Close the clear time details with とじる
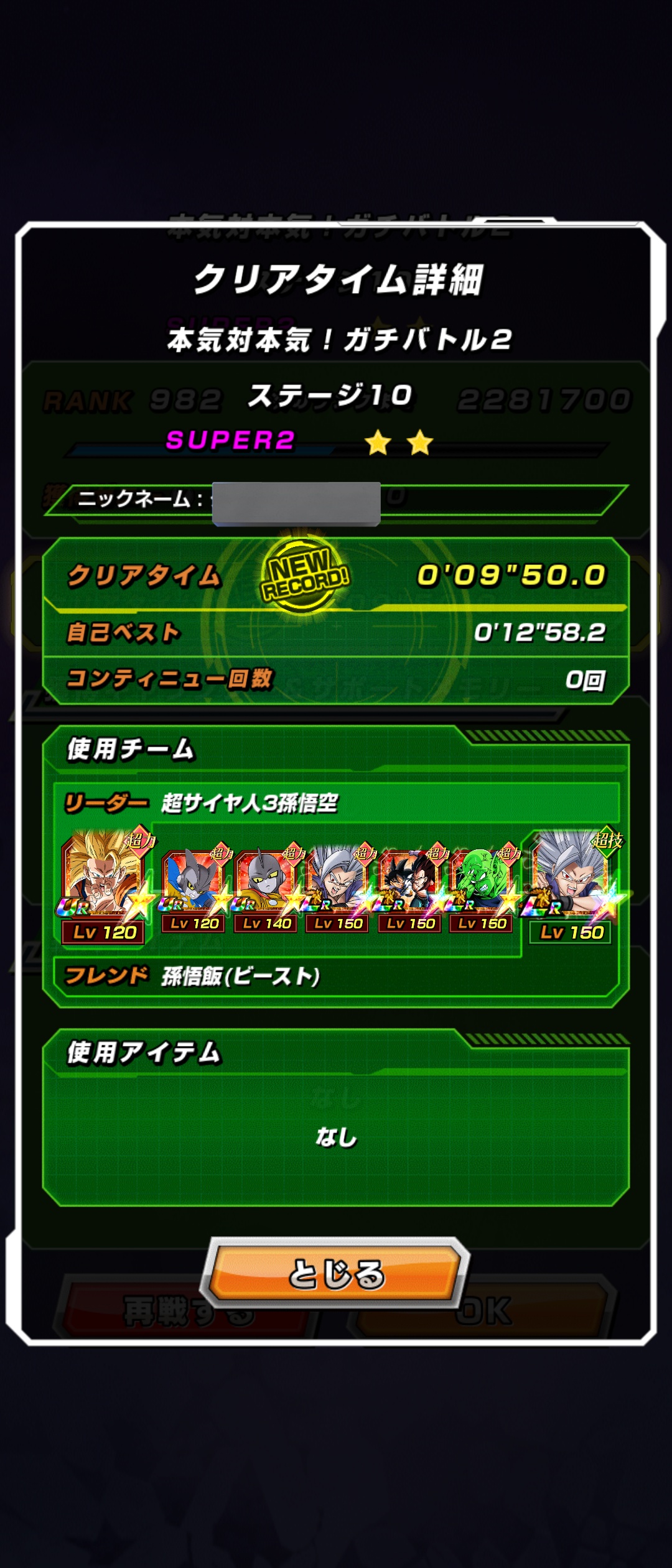The image size is (672, 1568). (x=336, y=1272)
